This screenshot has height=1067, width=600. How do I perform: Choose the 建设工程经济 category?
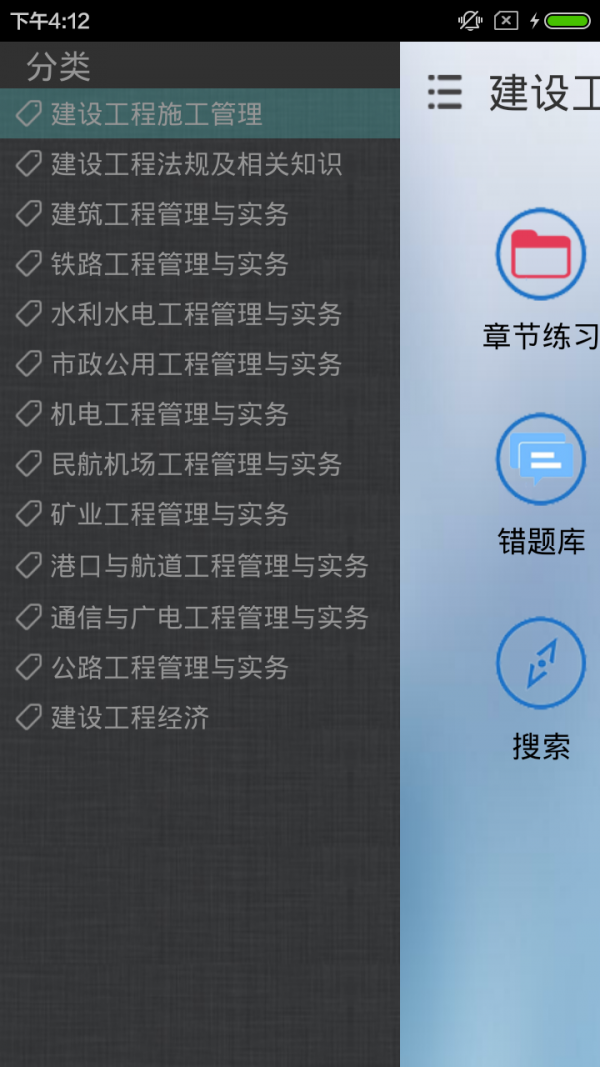130,718
